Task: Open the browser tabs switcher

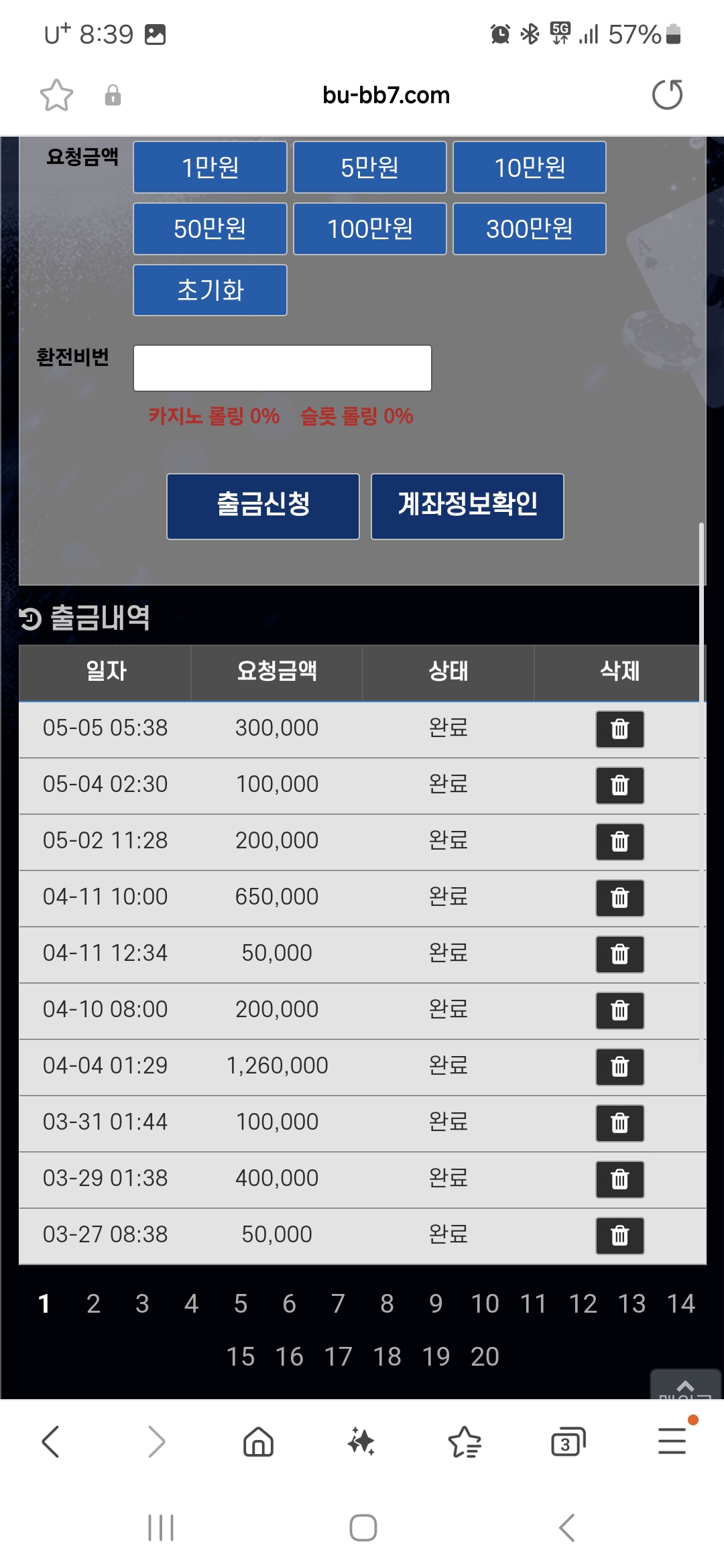Action: tap(567, 1442)
